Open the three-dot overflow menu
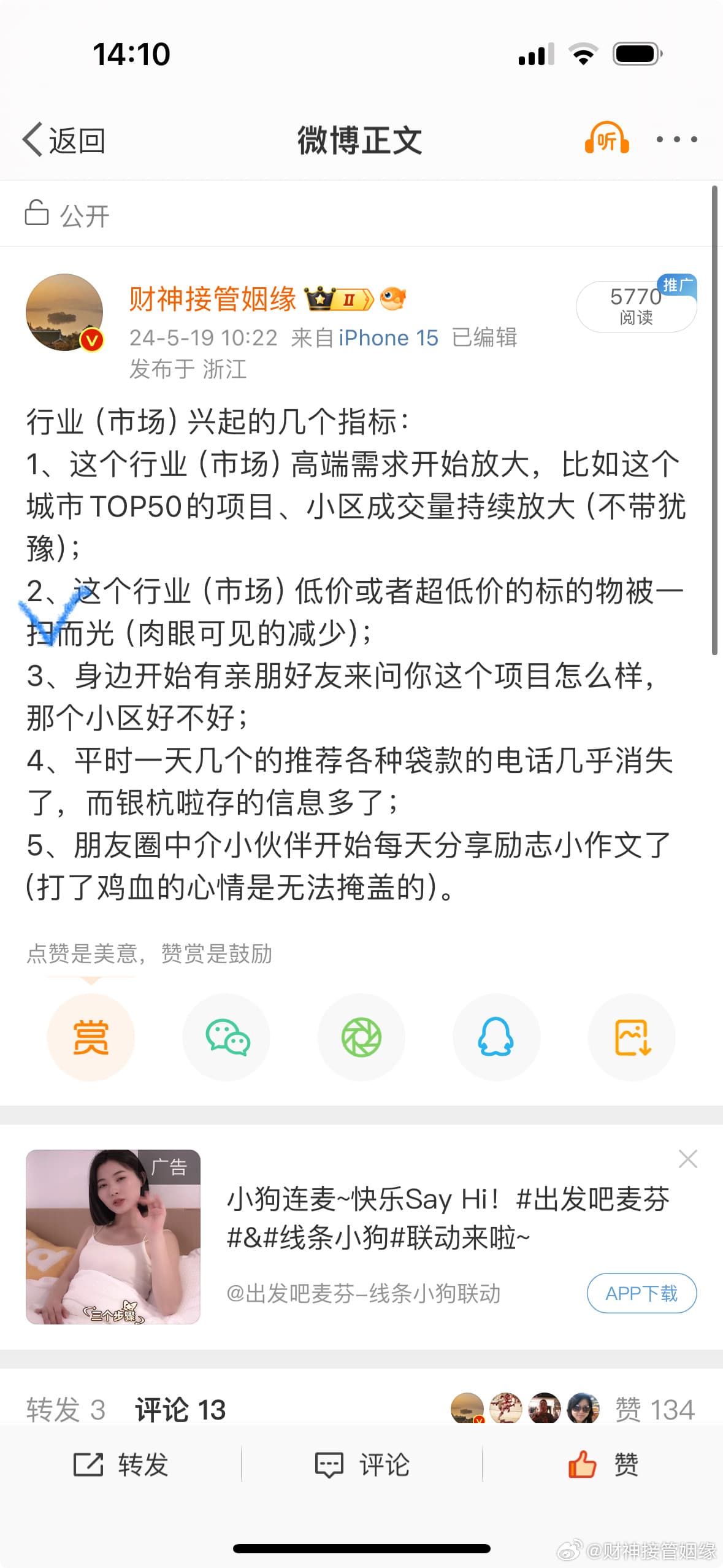The width and height of the screenshot is (723, 1568). pos(676,139)
